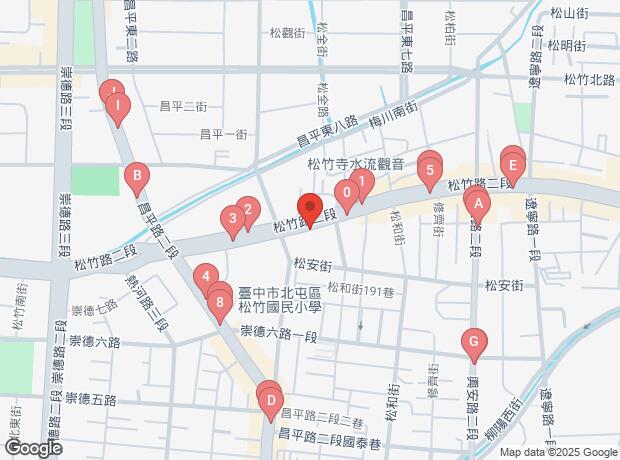
Task: Select map marker D
Action: click(270, 402)
